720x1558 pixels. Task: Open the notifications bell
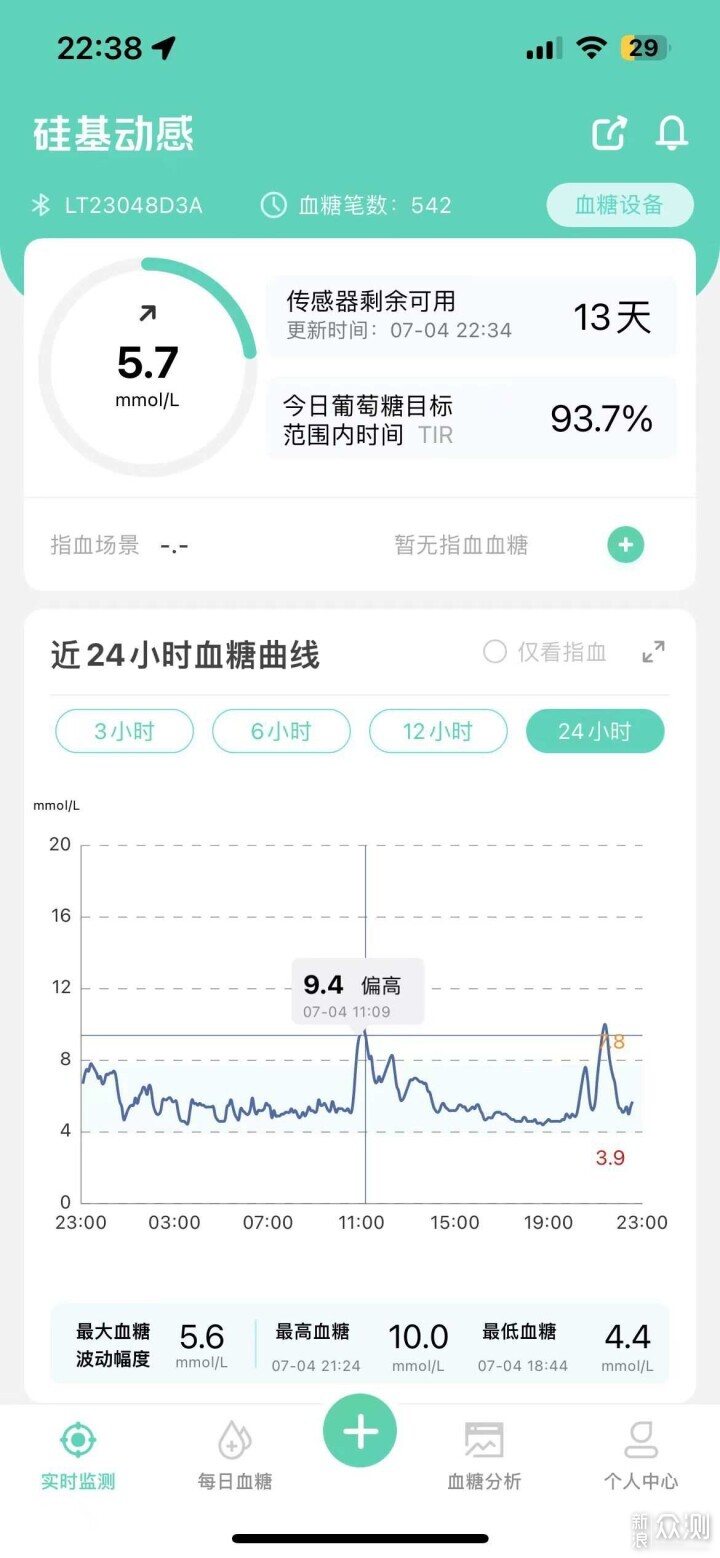[x=672, y=133]
